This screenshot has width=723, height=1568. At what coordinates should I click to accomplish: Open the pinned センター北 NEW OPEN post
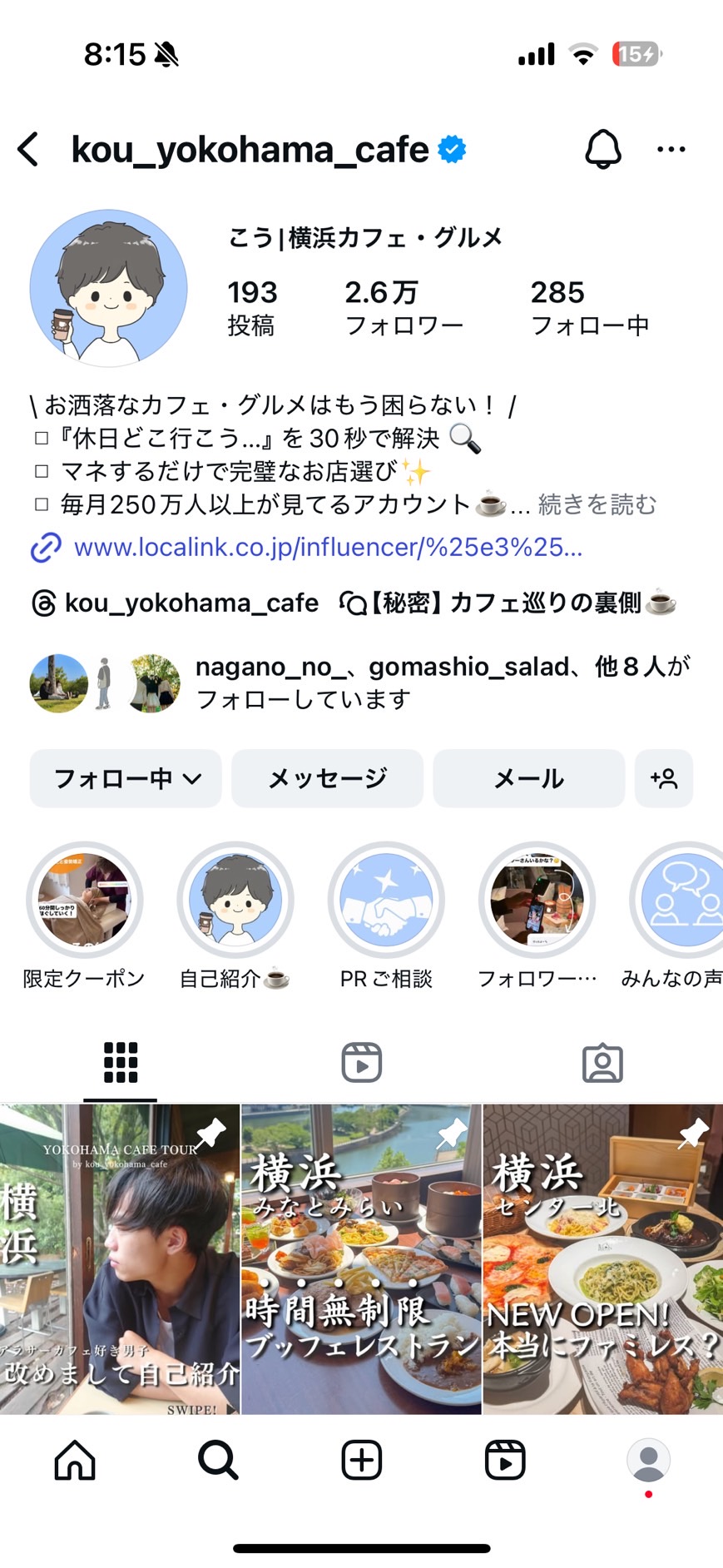pyautogui.click(x=603, y=1258)
